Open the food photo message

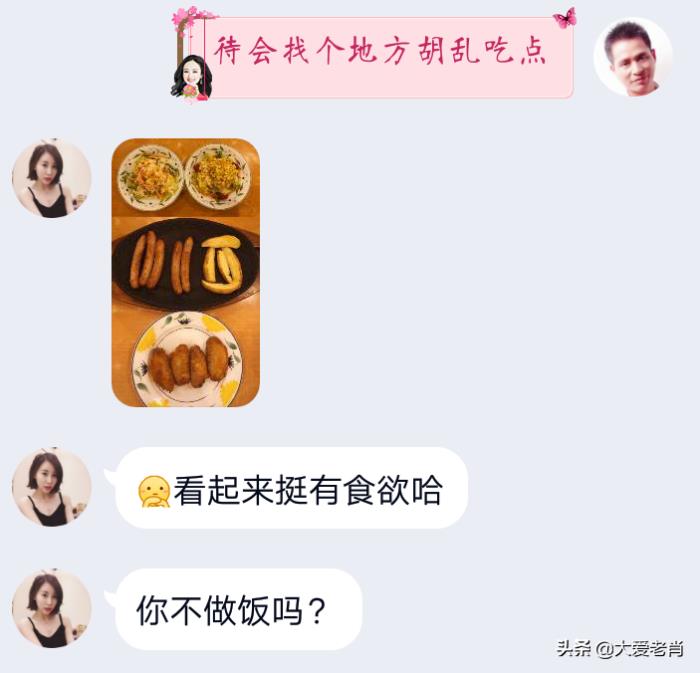click(185, 272)
